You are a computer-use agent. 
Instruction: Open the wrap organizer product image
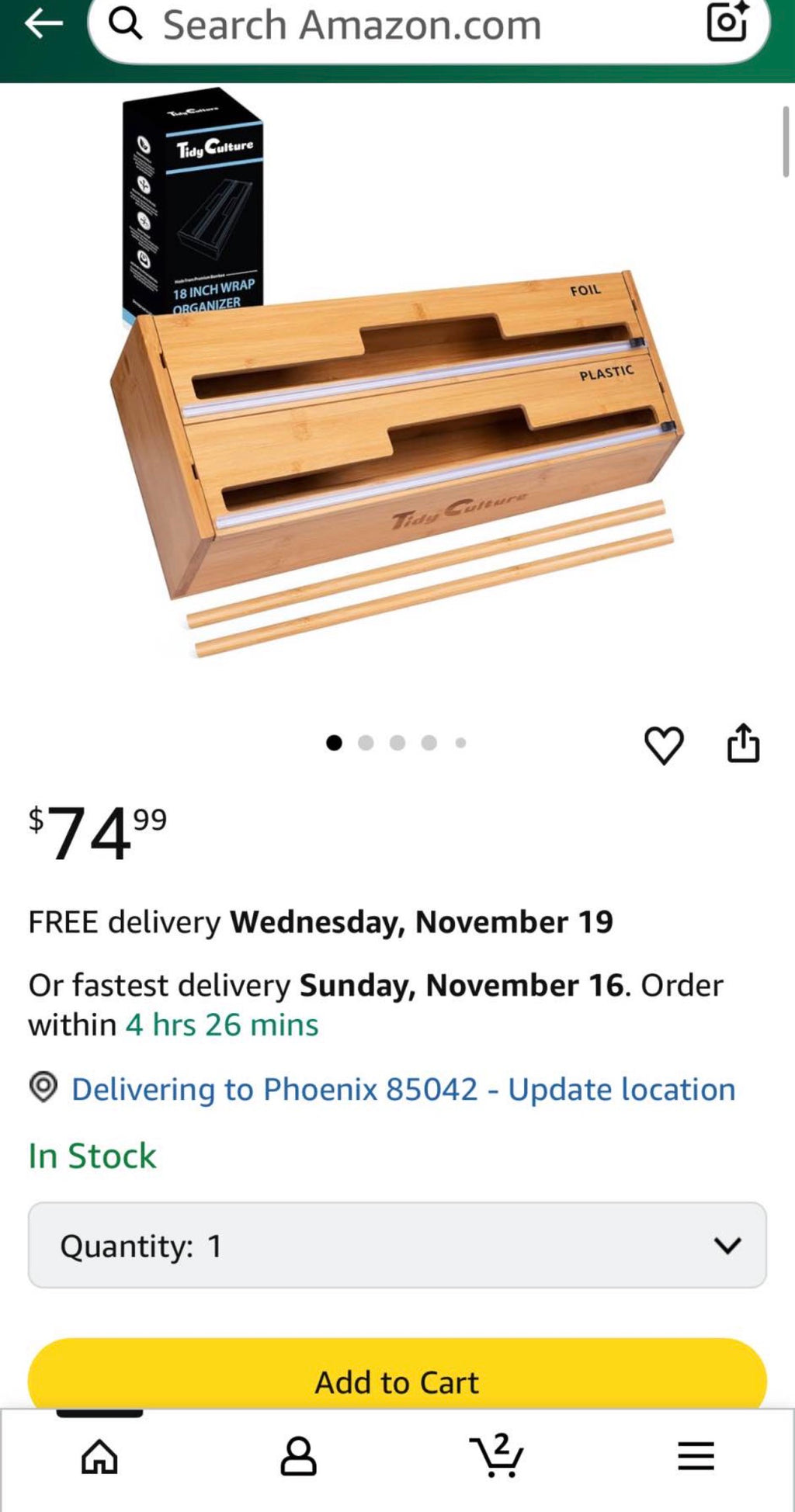(x=397, y=373)
